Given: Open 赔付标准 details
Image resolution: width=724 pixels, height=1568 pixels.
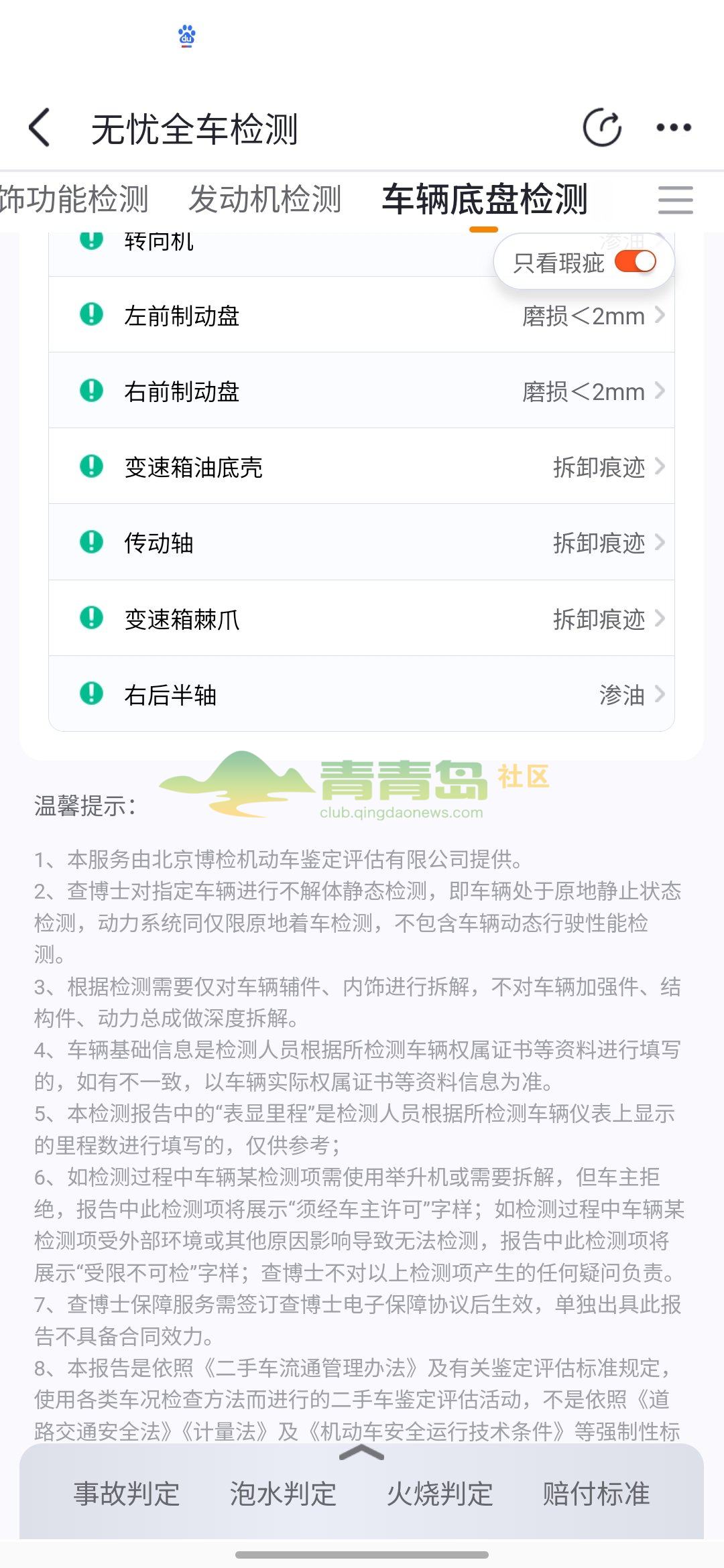Looking at the screenshot, I should [596, 1494].
